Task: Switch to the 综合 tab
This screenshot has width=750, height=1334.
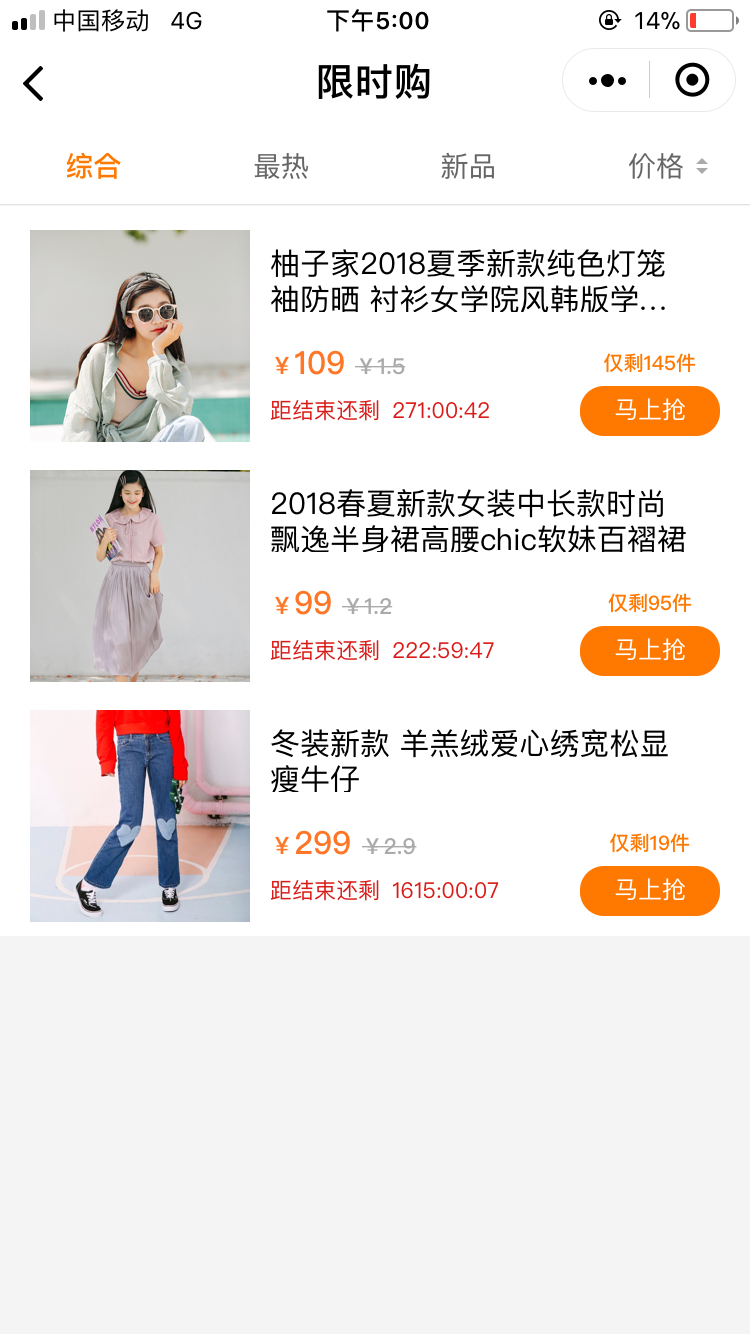Action: coord(93,166)
